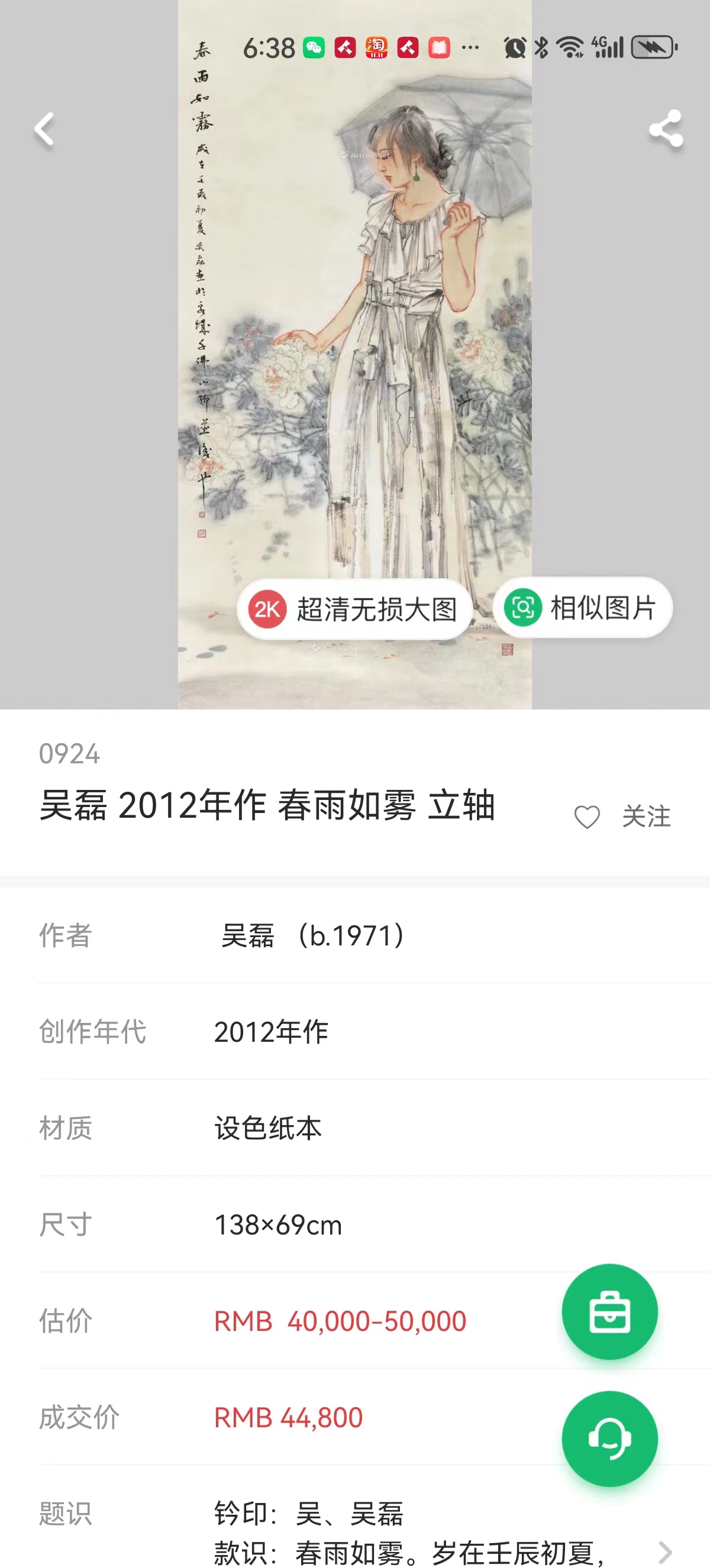710x1568 pixels.
Task: Share this artwork listing
Action: [666, 128]
